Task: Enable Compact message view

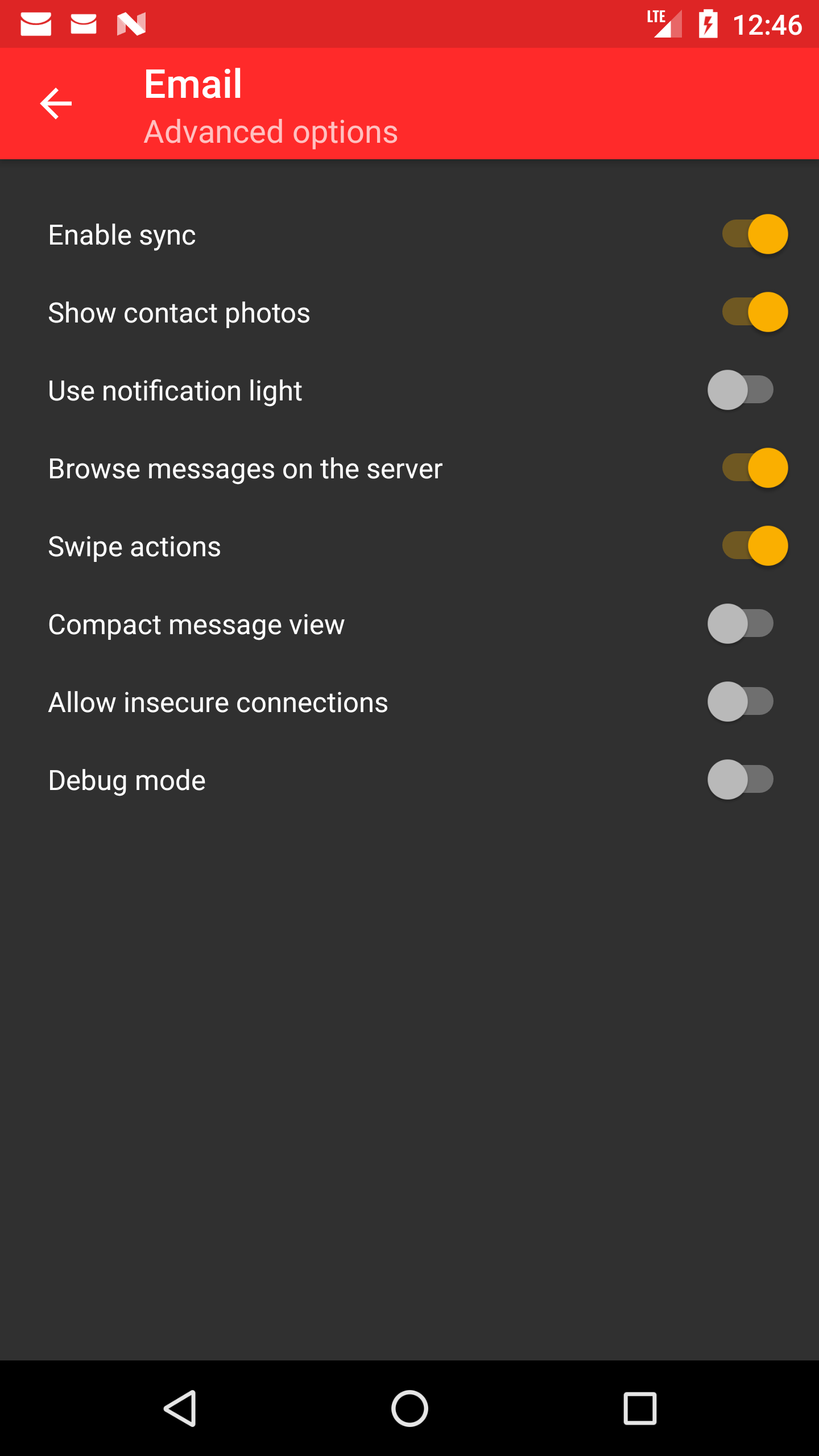Action: [741, 624]
